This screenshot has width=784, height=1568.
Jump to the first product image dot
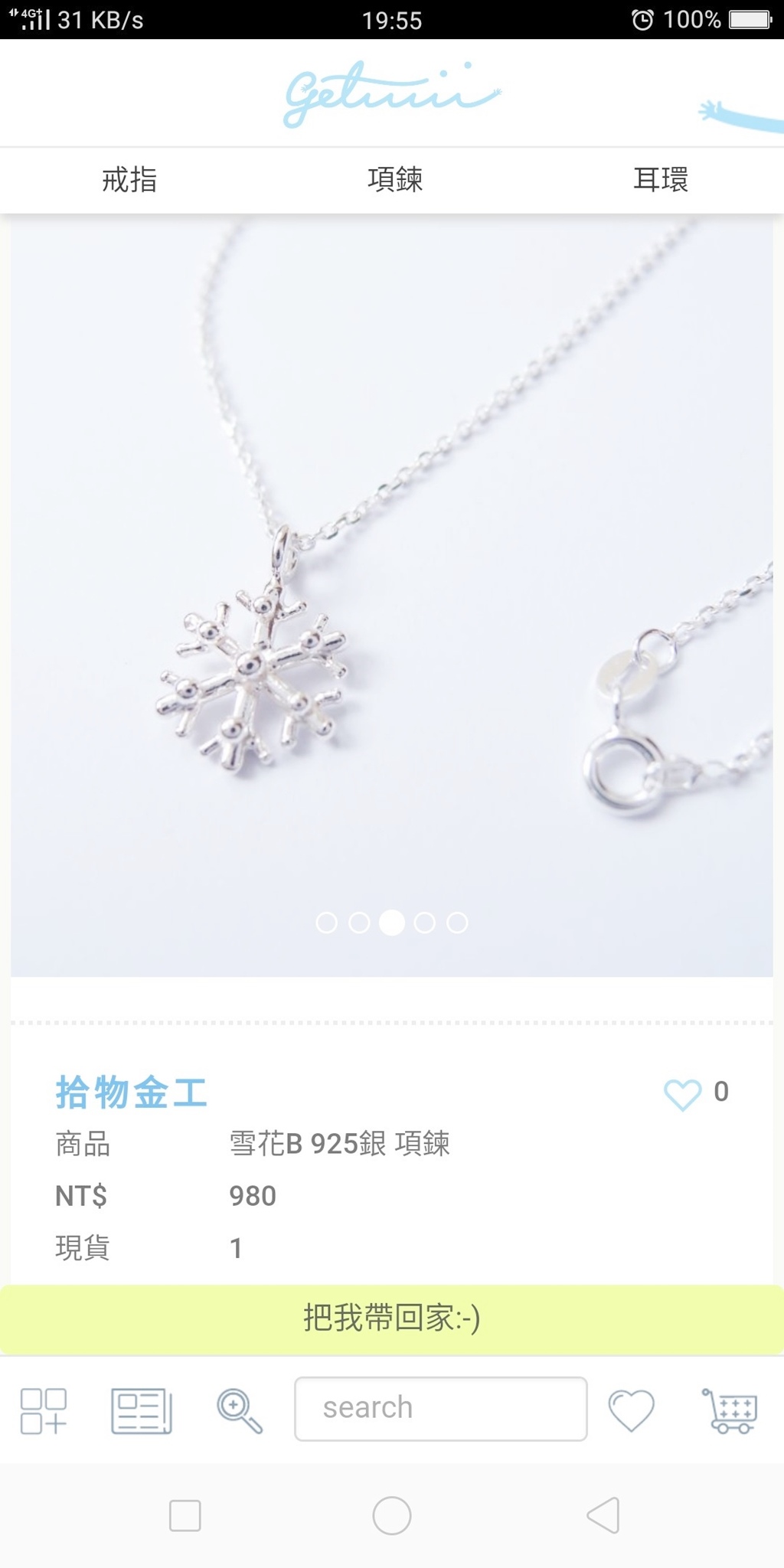click(x=327, y=923)
